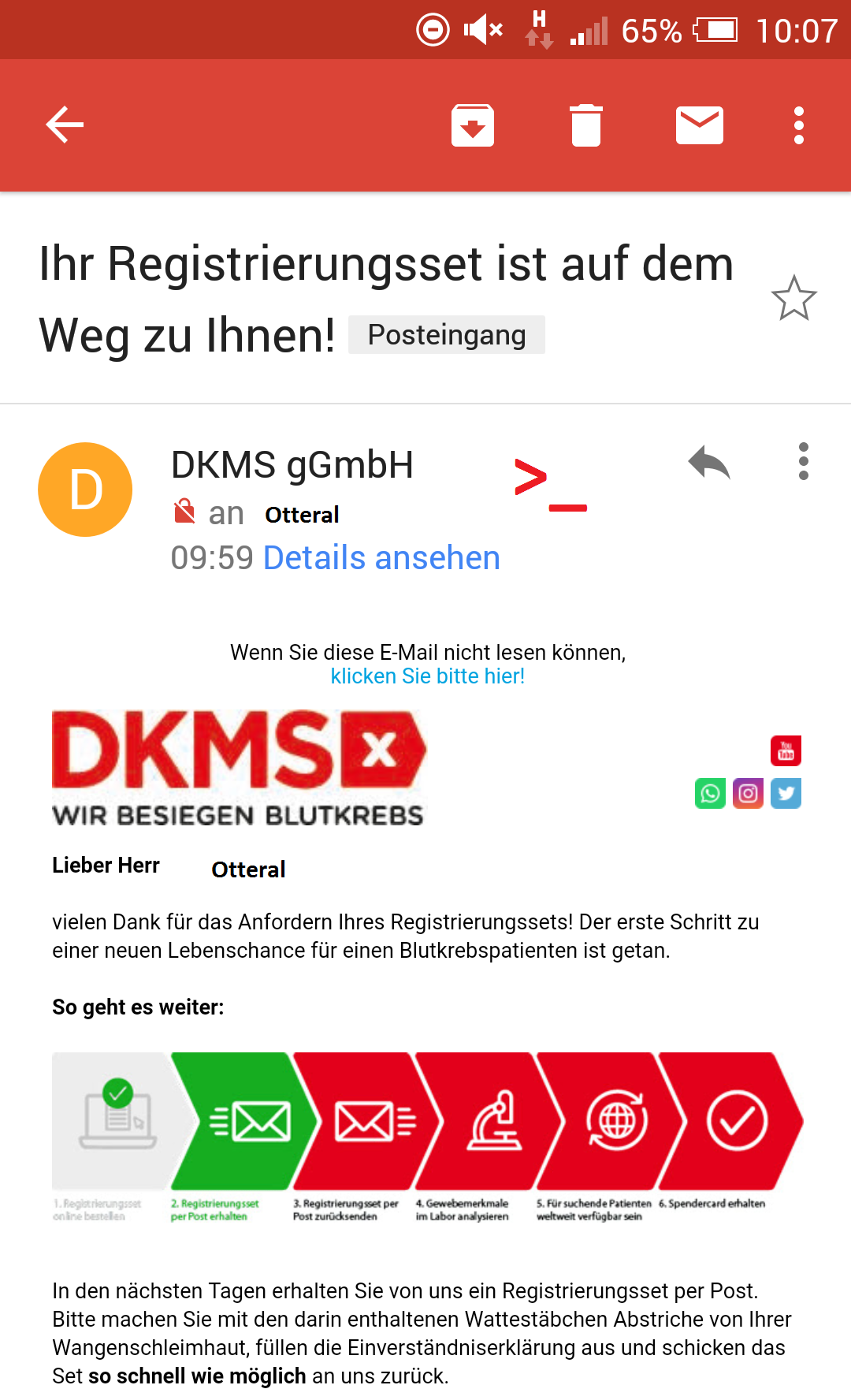Open the DKMS YouTube icon
Screen dimensions: 851x1400
[x=786, y=750]
